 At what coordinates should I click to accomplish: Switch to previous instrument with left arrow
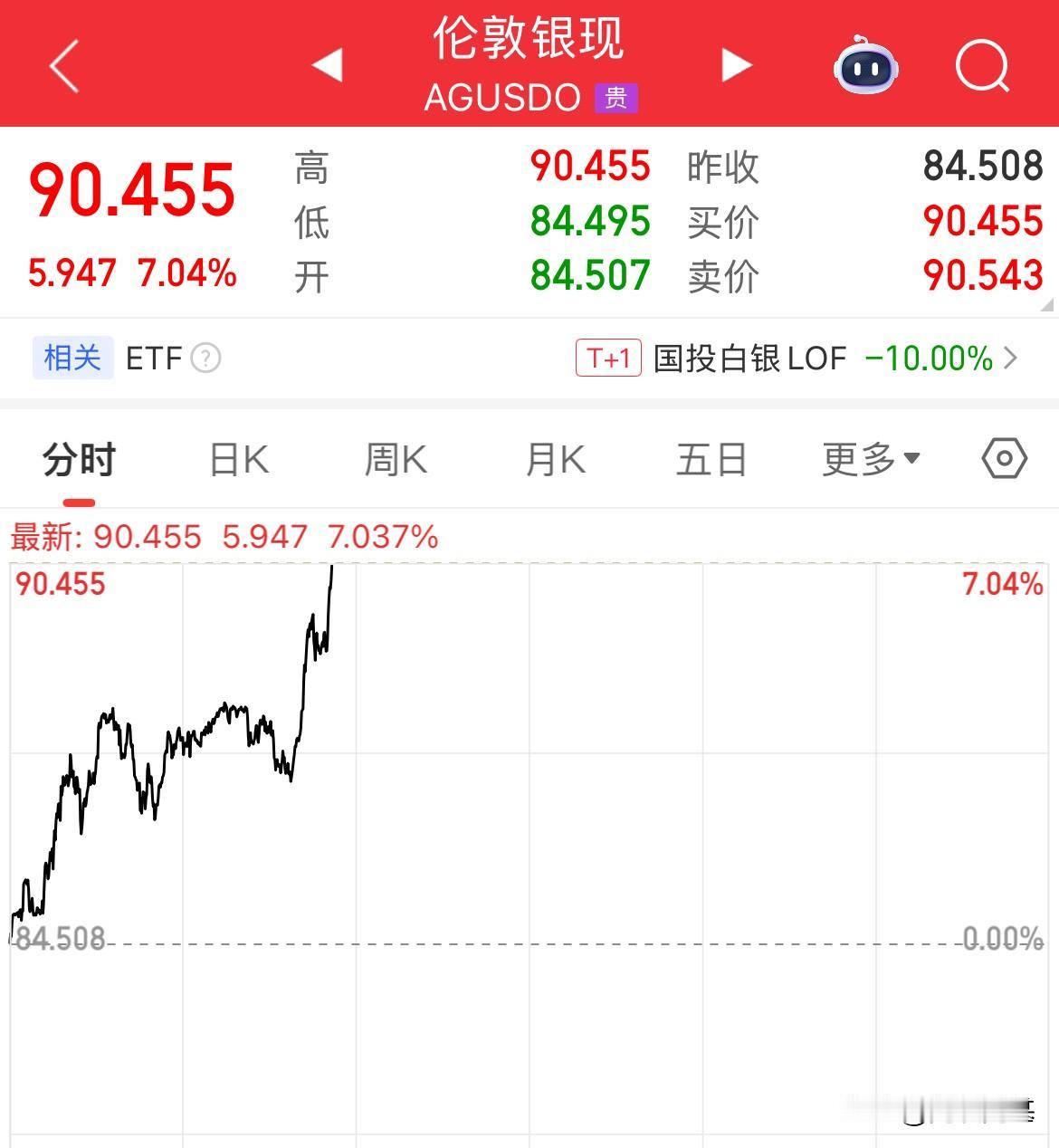click(x=326, y=65)
